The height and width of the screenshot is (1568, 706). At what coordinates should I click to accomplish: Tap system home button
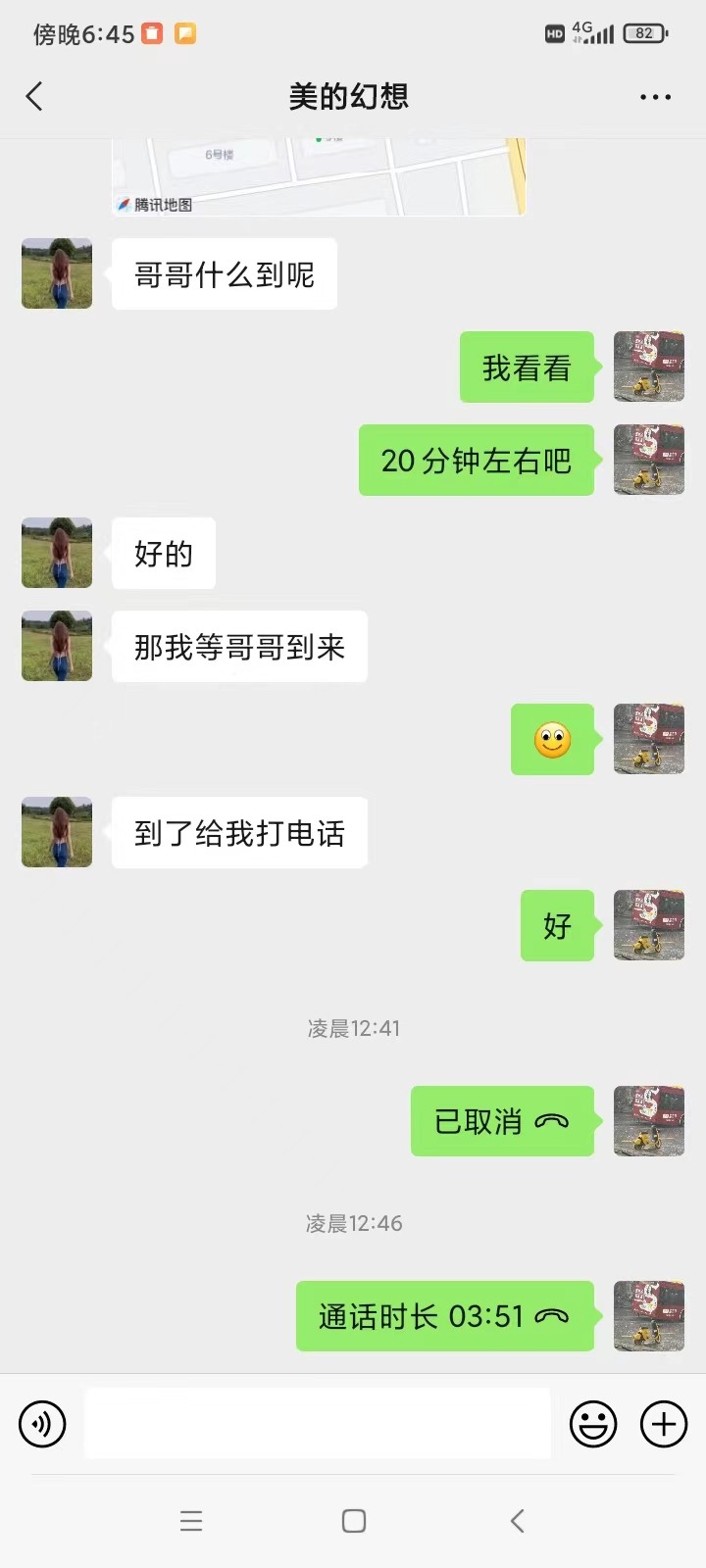(x=354, y=1521)
